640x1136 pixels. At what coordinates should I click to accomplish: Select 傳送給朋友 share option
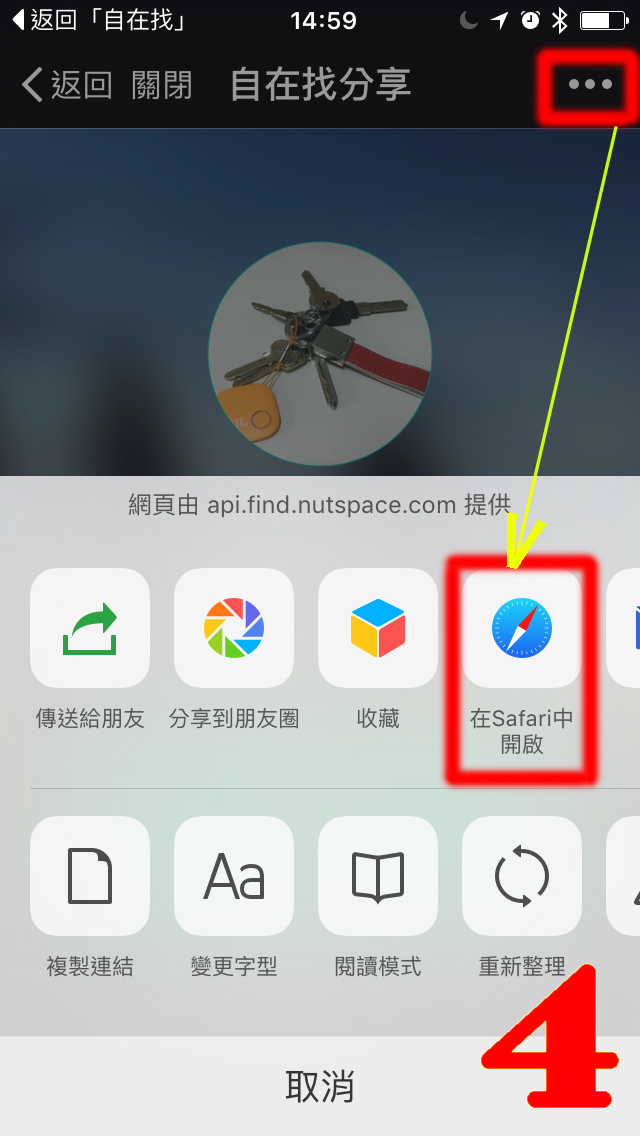coord(90,628)
